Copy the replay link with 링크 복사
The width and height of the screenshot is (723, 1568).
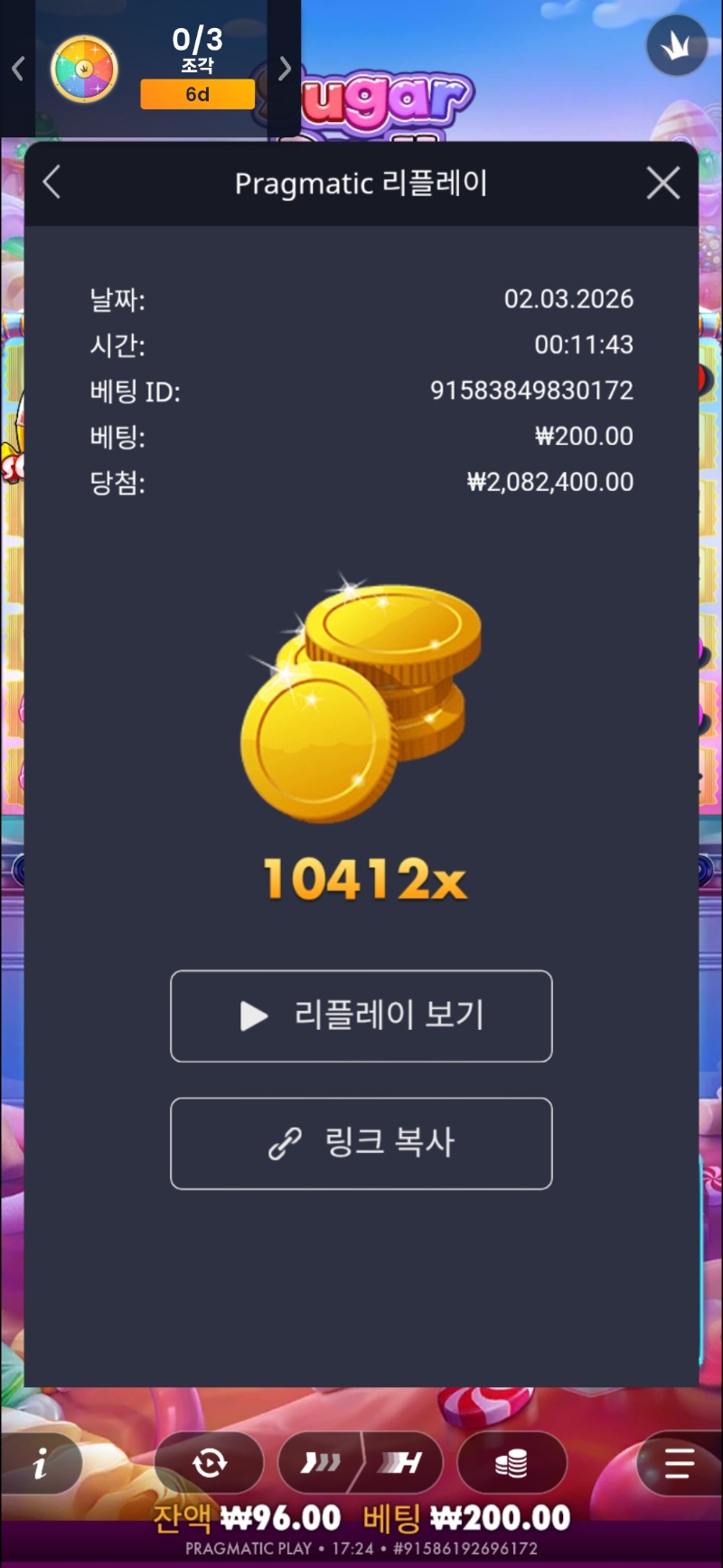tap(361, 1143)
